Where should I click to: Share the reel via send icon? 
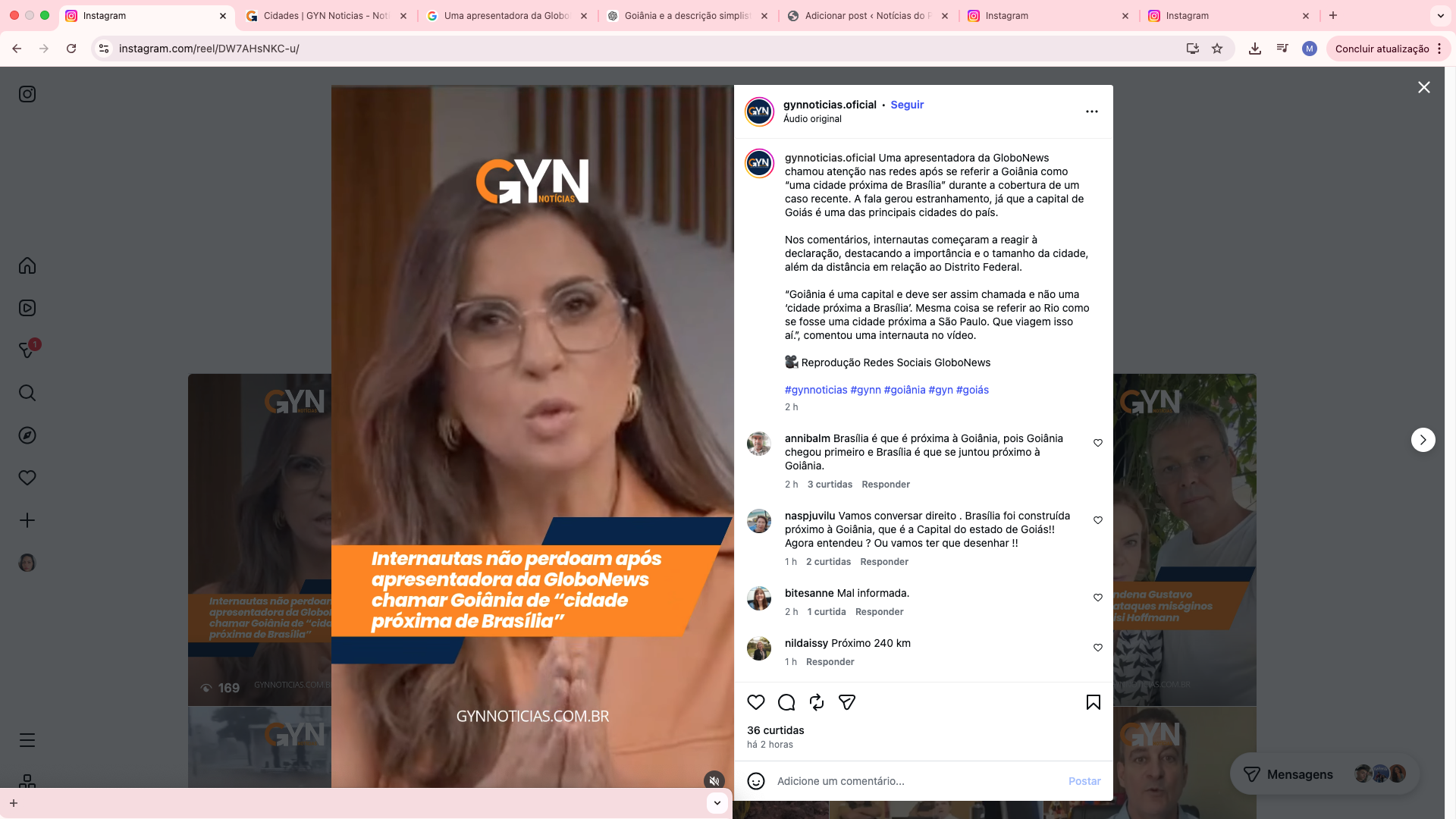(846, 702)
